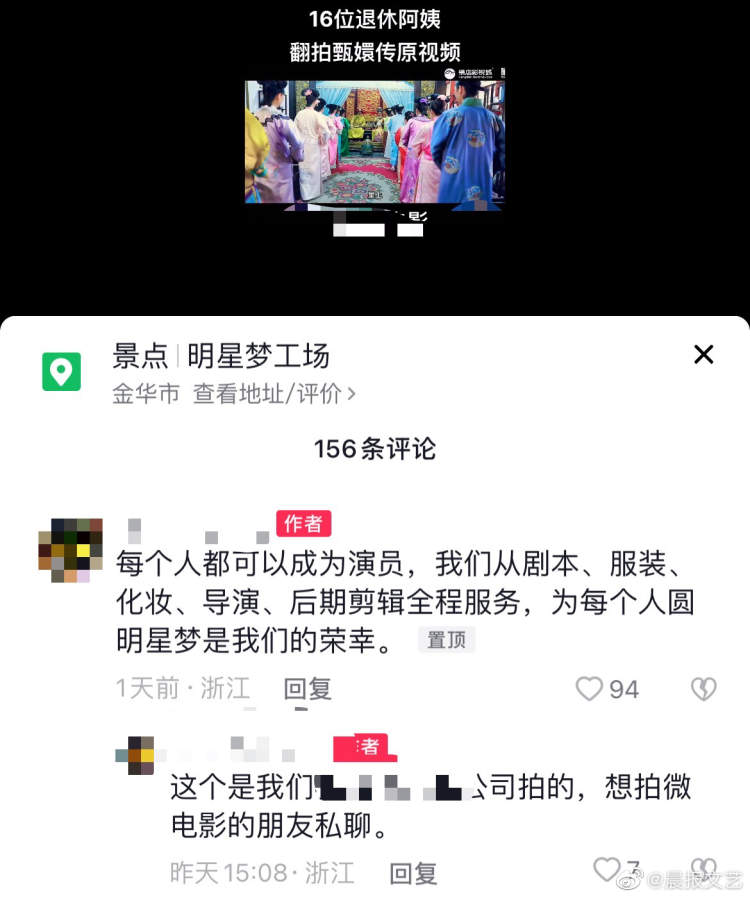
Task: Close the comments panel
Action: [x=704, y=354]
